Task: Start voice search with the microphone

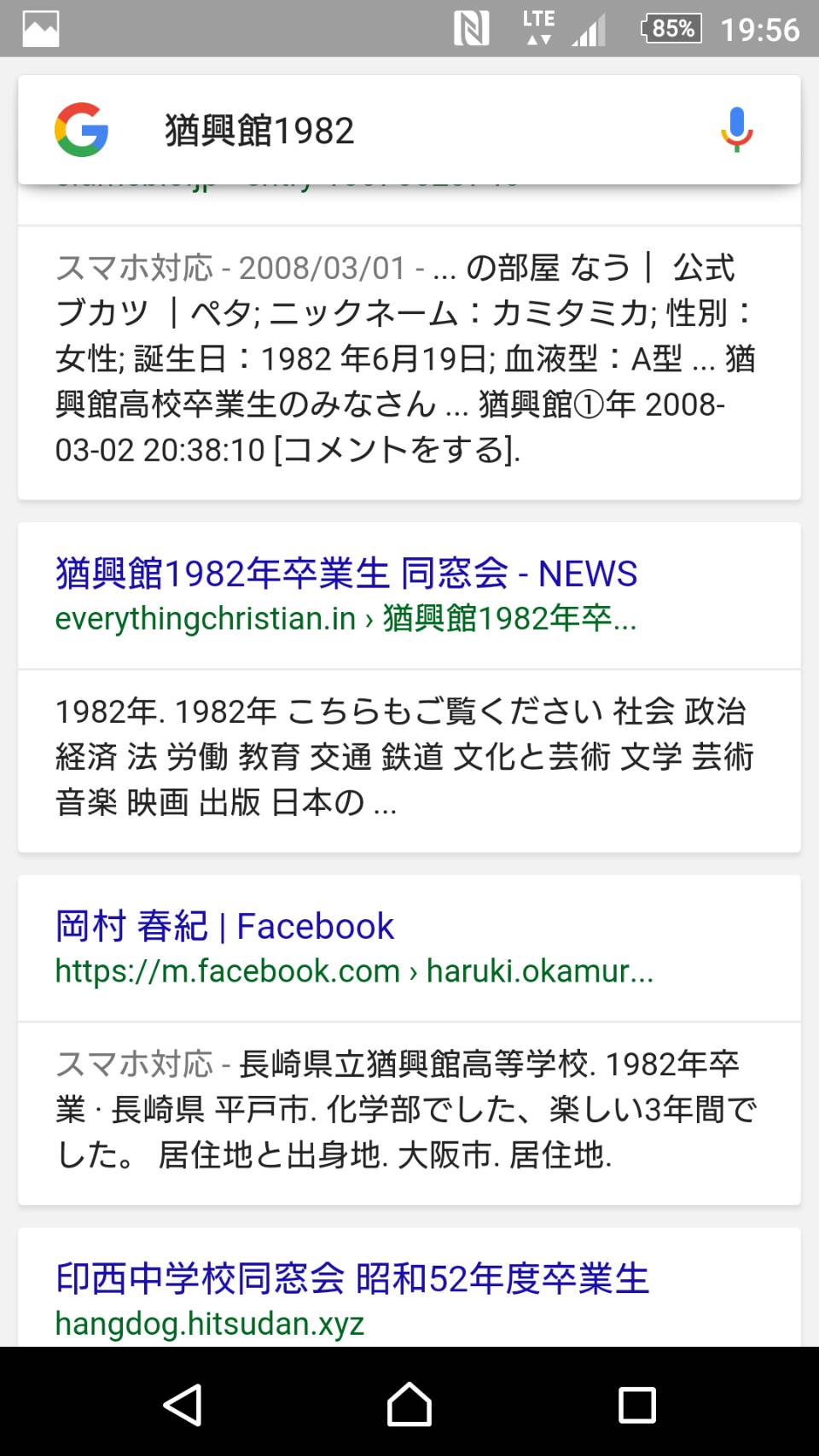Action: coord(736,130)
